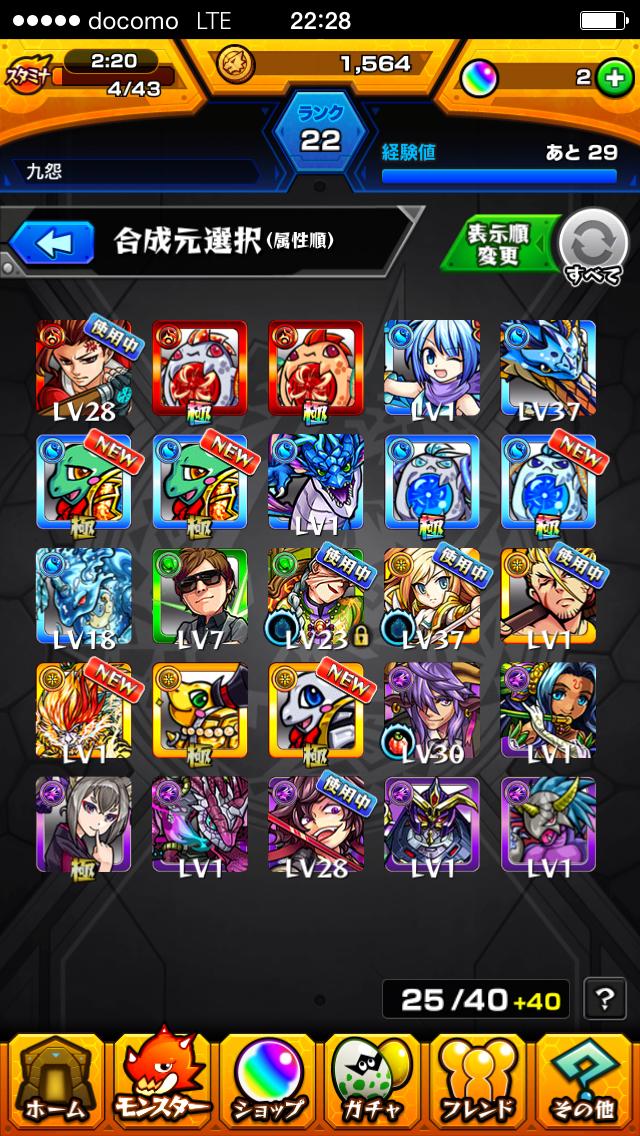Screen dimensions: 640x1136
Task: Go back using the blue arrow button
Action: 51,243
